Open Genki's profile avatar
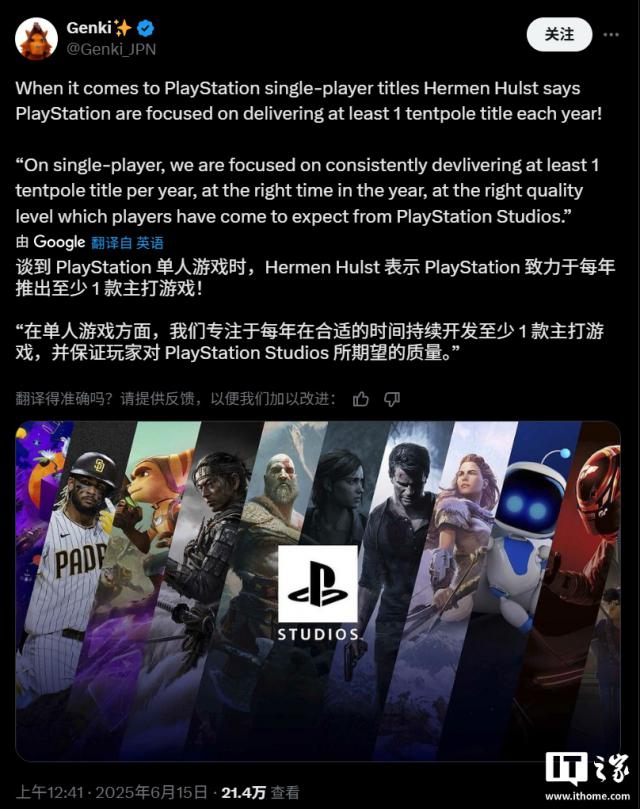 [35, 38]
